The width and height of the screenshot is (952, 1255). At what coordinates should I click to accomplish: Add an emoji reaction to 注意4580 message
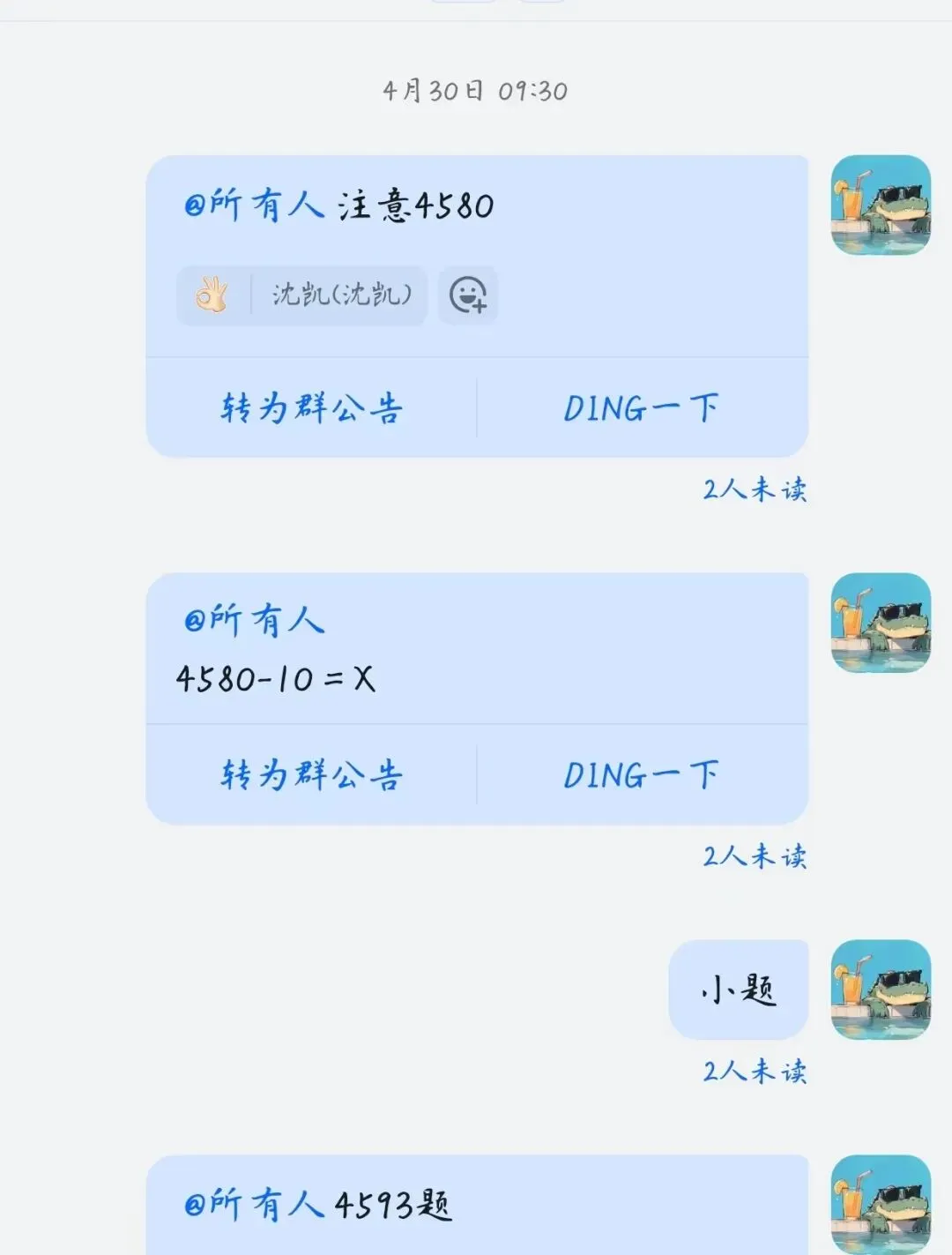(468, 295)
